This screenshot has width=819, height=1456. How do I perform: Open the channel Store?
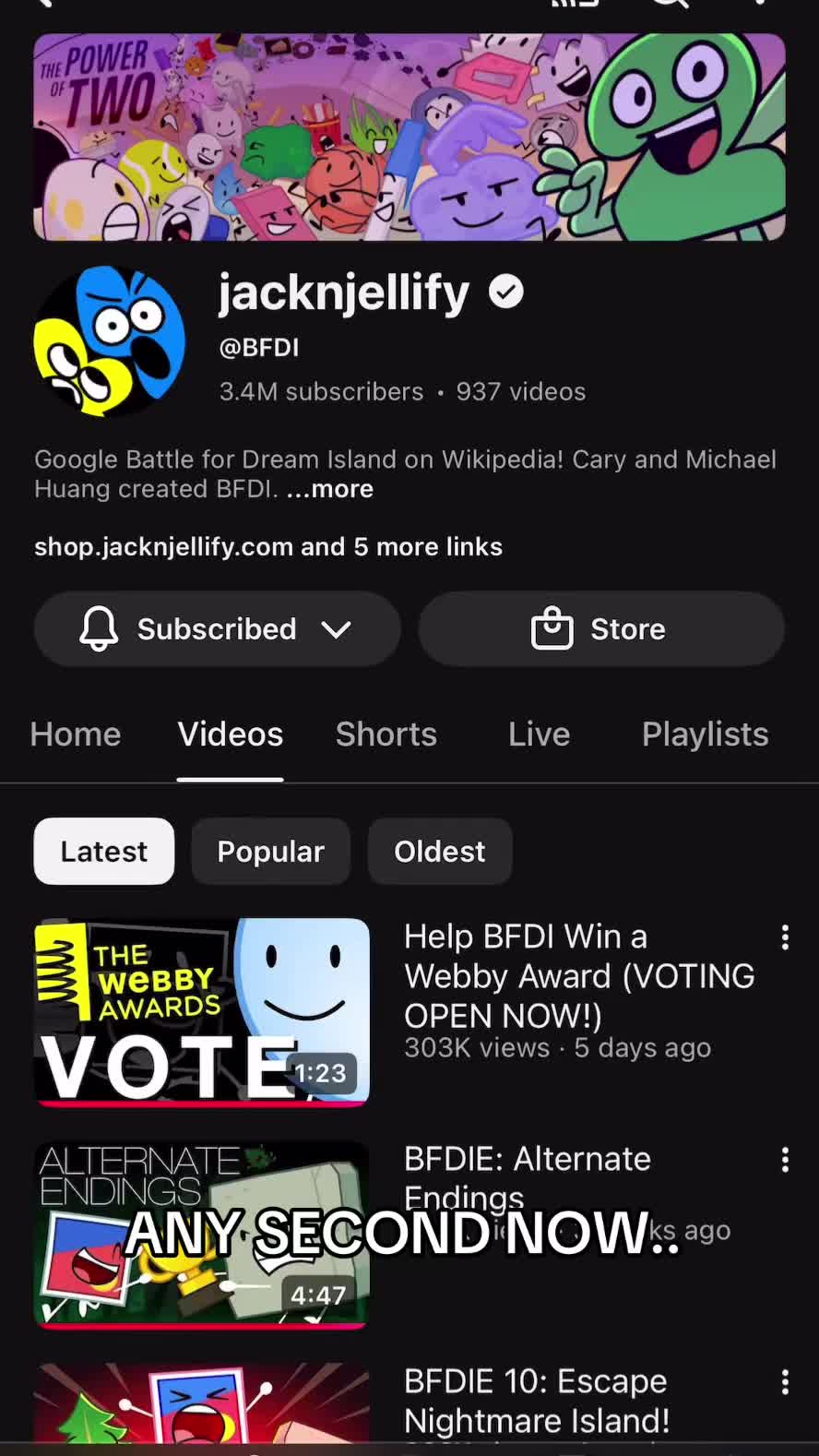click(601, 629)
